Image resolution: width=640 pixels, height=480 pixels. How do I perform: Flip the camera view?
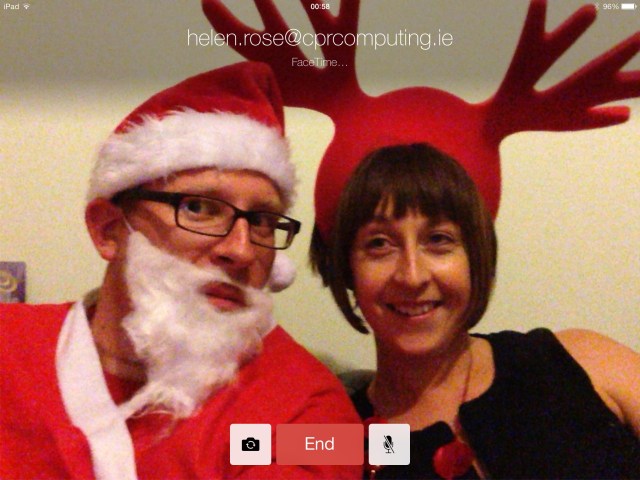250,444
